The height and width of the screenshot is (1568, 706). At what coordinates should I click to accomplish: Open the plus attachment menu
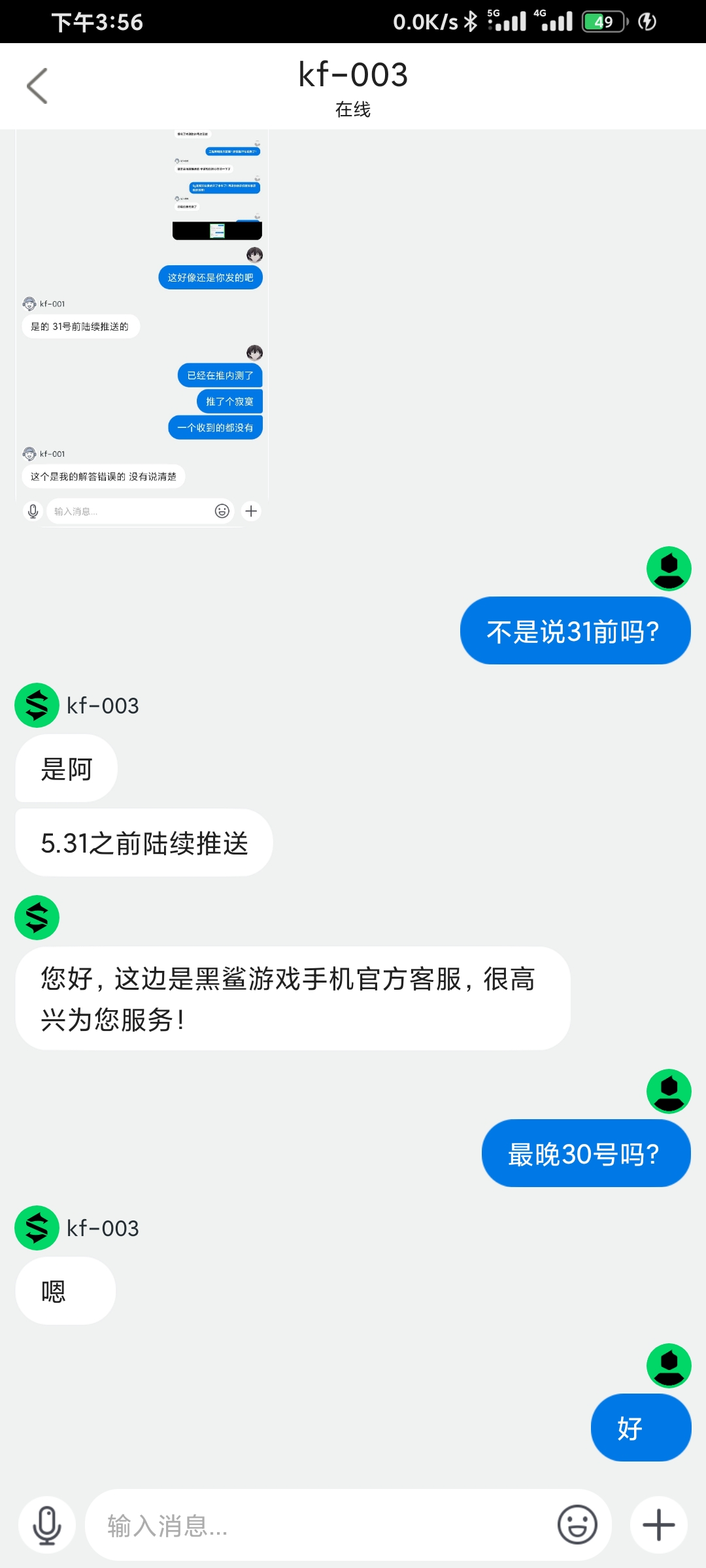click(658, 1525)
